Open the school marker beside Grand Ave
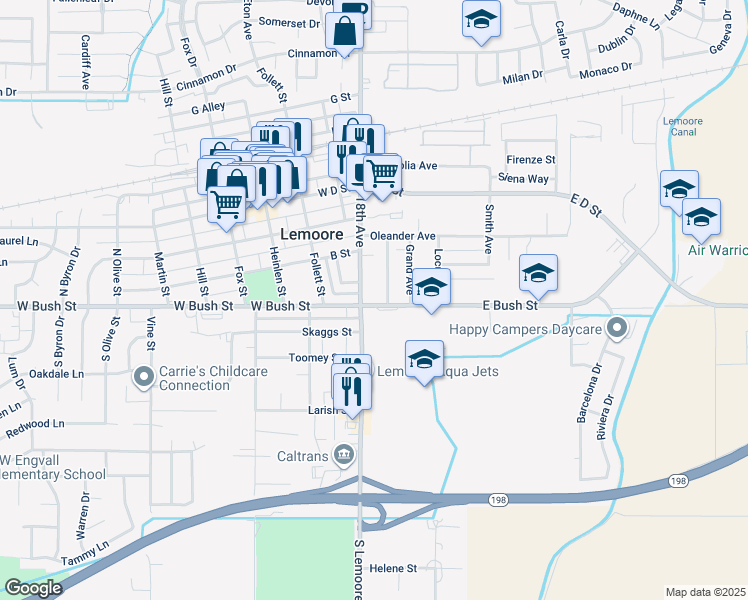Screen dimensions: 748x600 point(431,288)
